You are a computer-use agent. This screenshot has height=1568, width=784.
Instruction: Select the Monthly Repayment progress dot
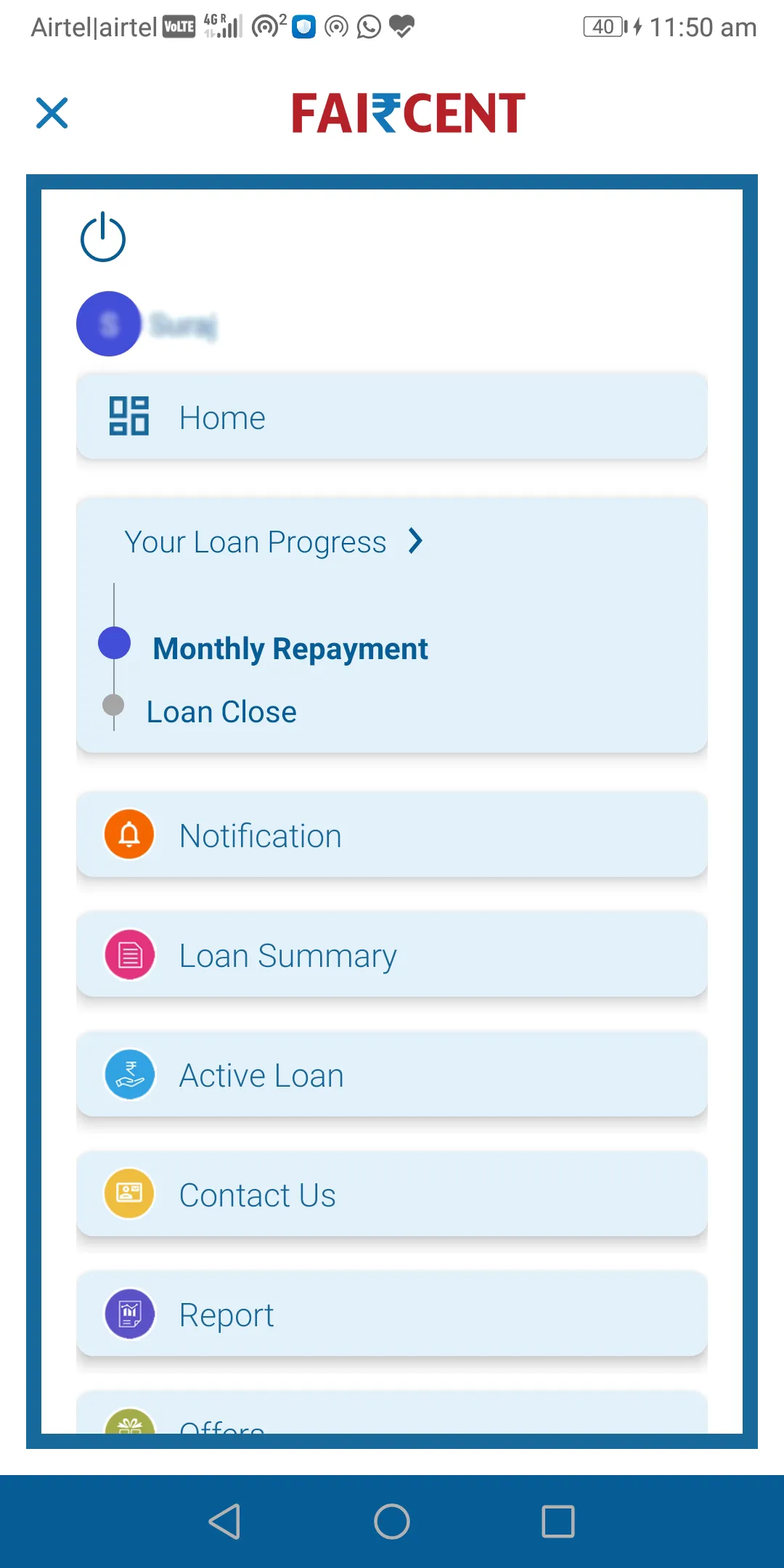(x=114, y=642)
